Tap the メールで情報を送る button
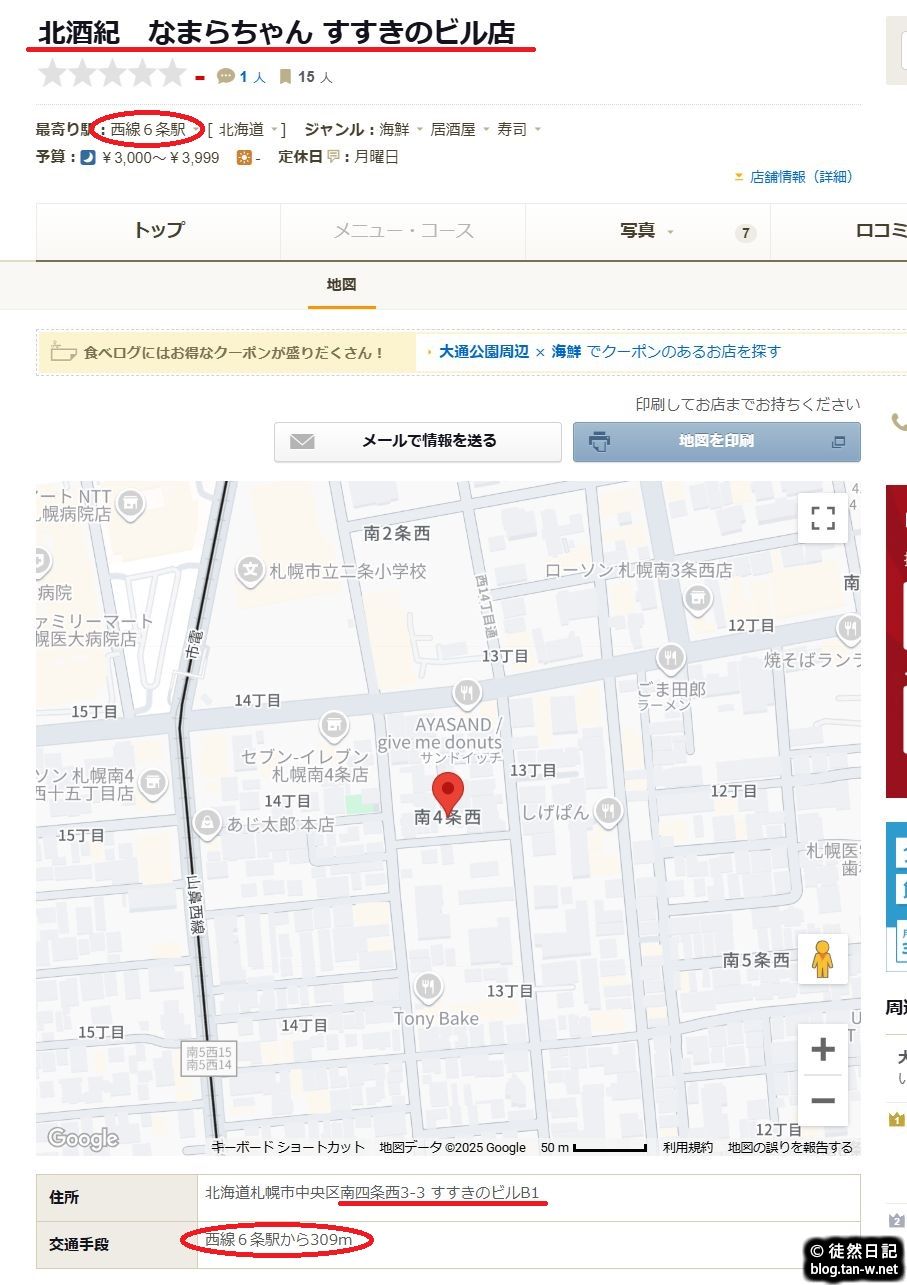The height and width of the screenshot is (1285, 907). click(x=418, y=441)
